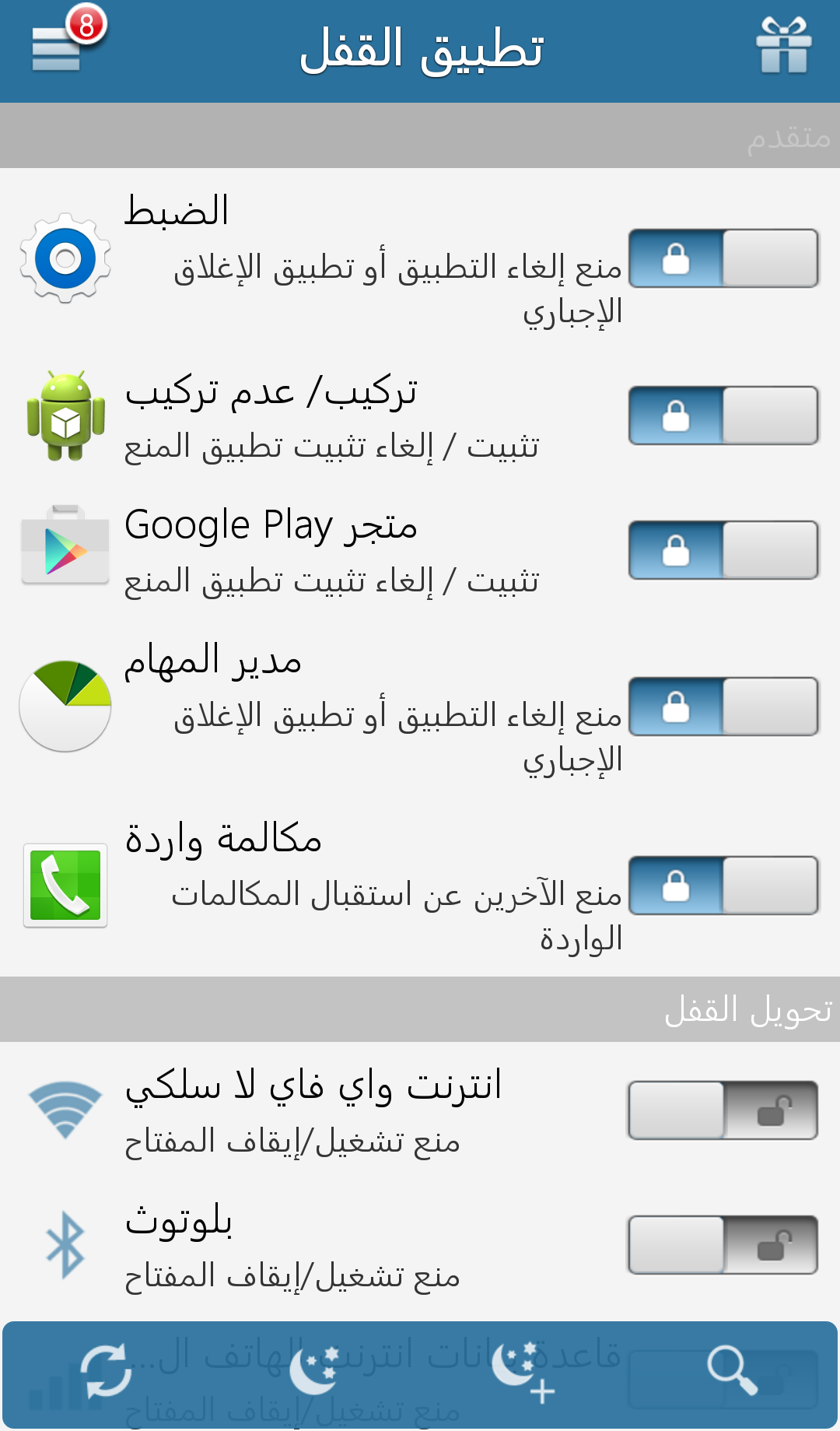
Task: Toggle lock for تركيب/عدم تركيب
Action: pos(723,416)
